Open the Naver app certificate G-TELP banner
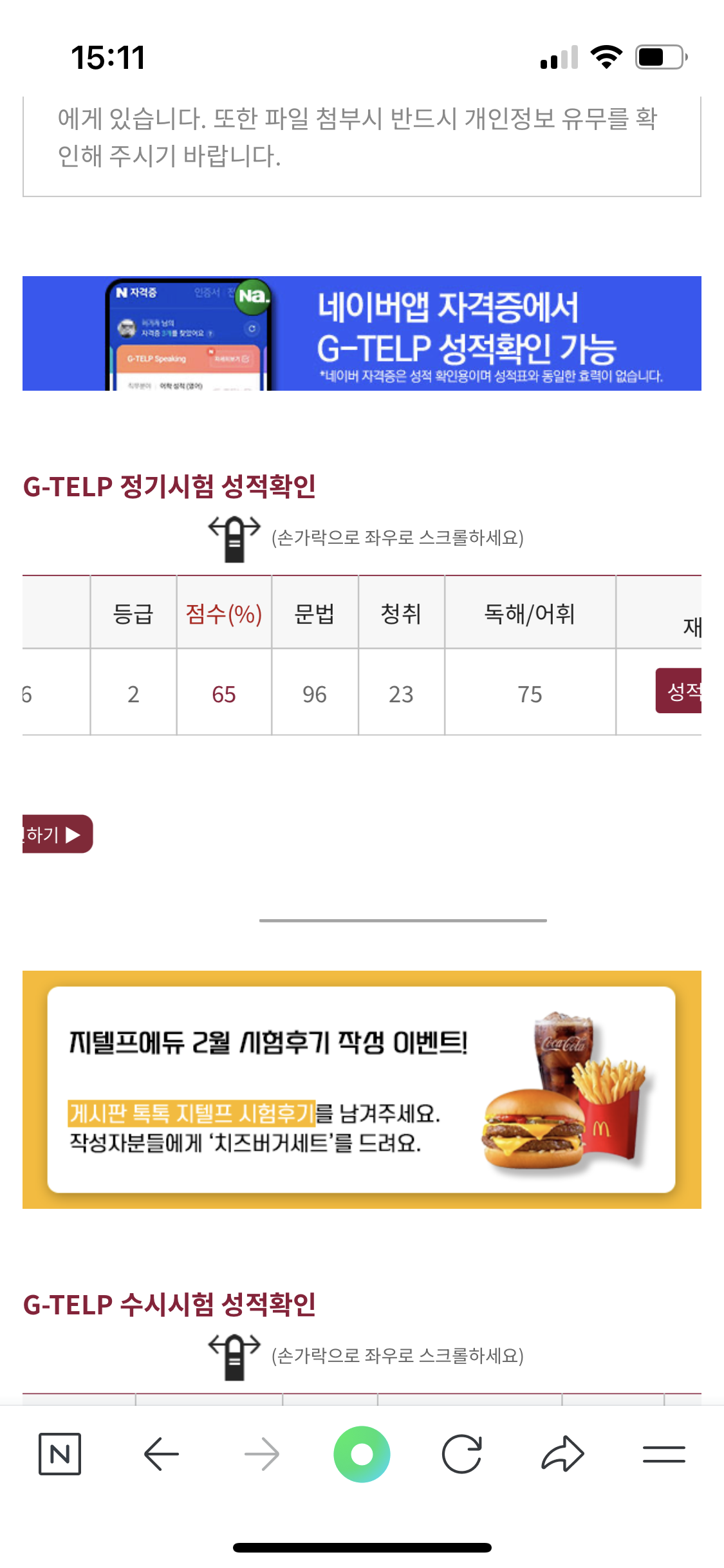This screenshot has width=724, height=1568. (362, 333)
